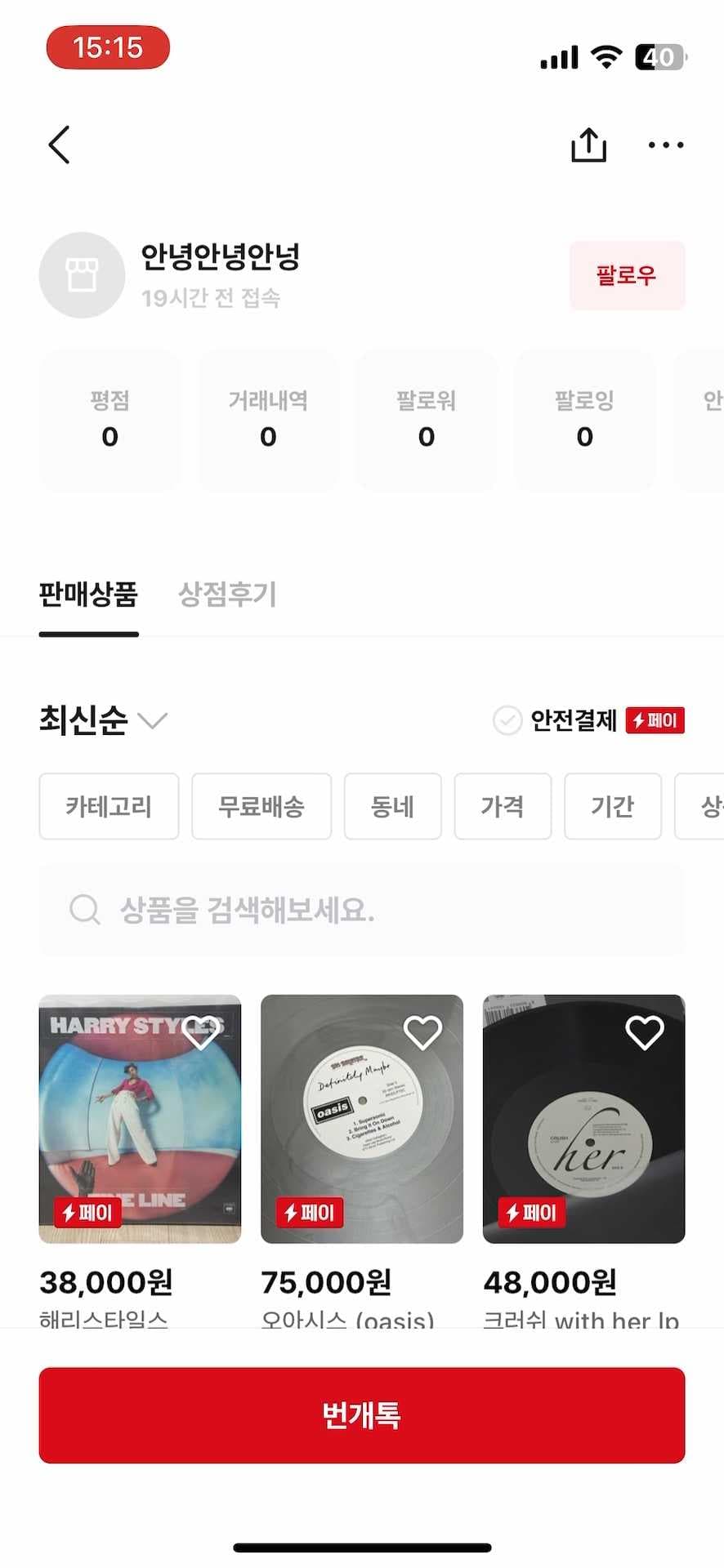
Task: Select the 판매상품 products tab
Action: 89,595
